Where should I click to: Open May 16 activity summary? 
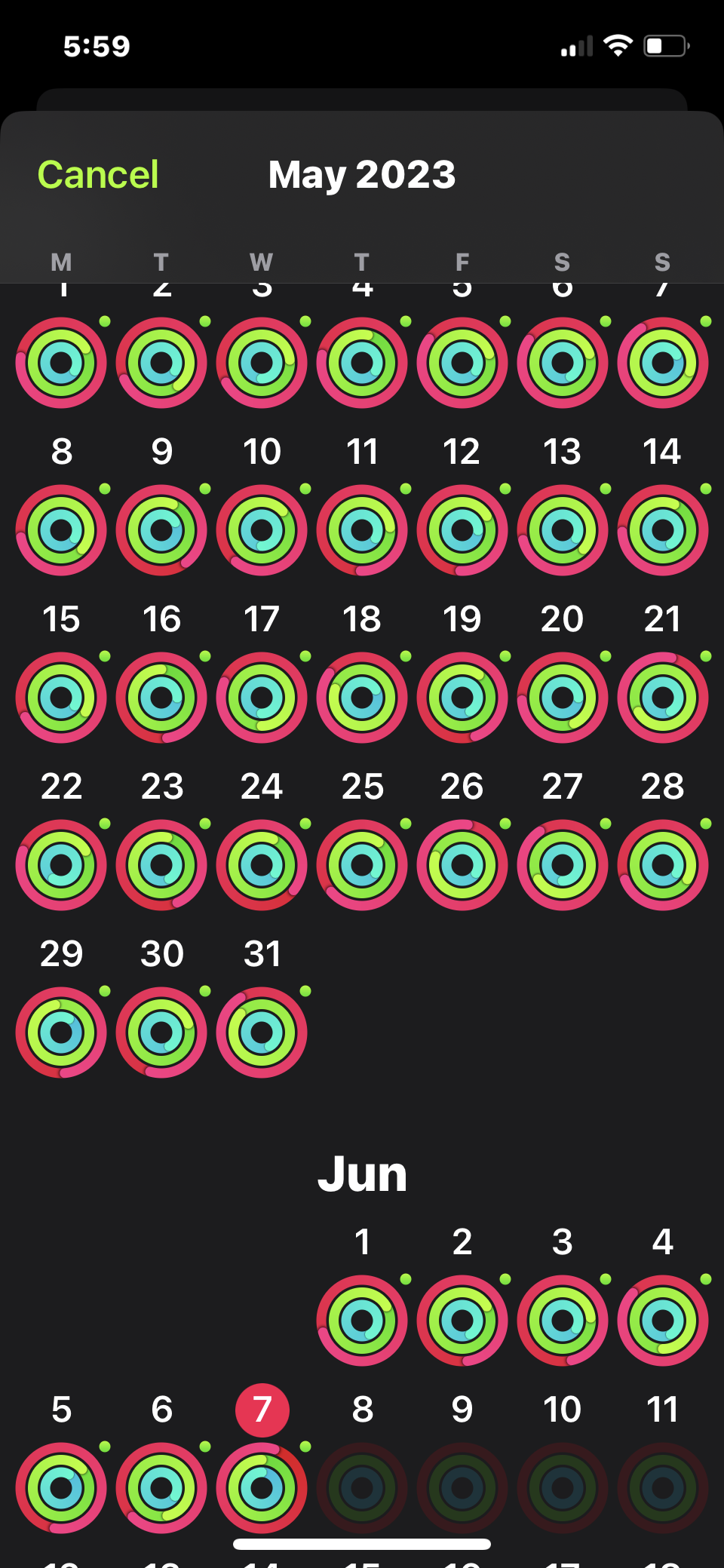coord(161,698)
